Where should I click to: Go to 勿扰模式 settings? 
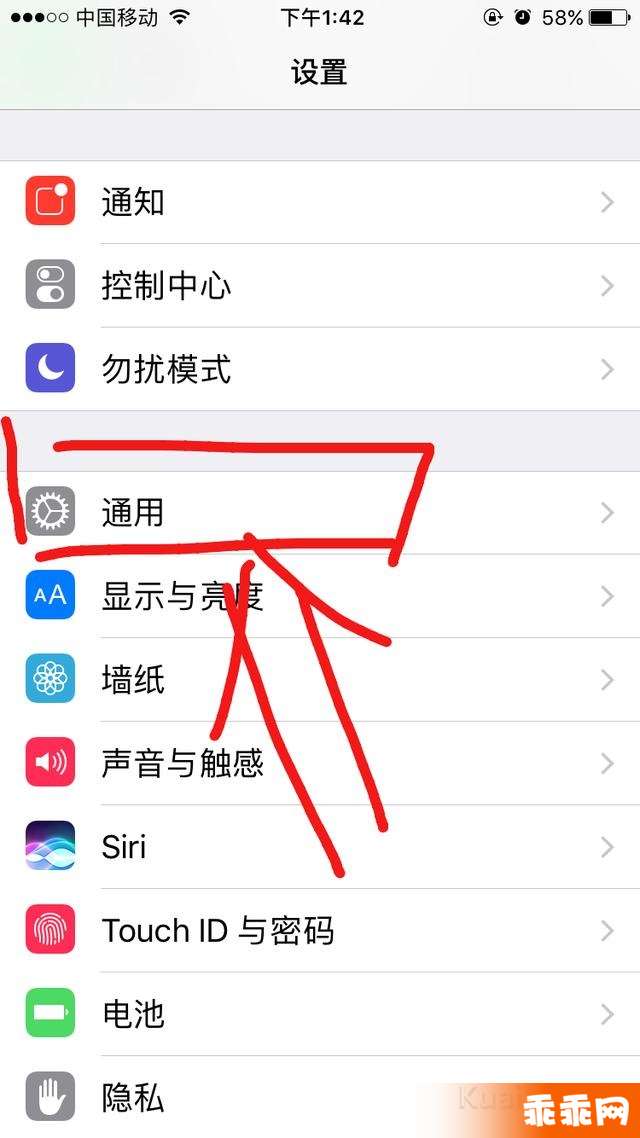(320, 369)
